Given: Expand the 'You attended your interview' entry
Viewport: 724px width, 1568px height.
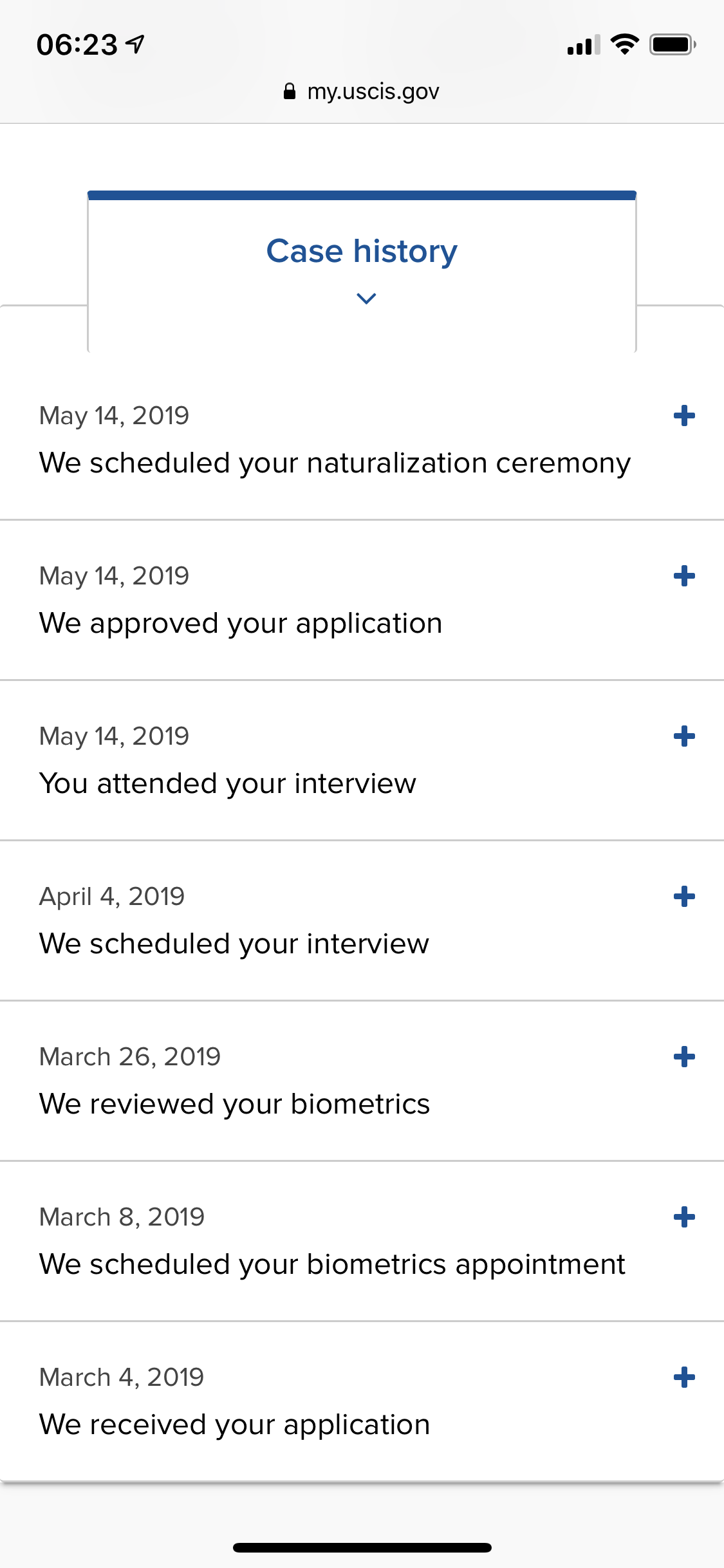Looking at the screenshot, I should (684, 736).
